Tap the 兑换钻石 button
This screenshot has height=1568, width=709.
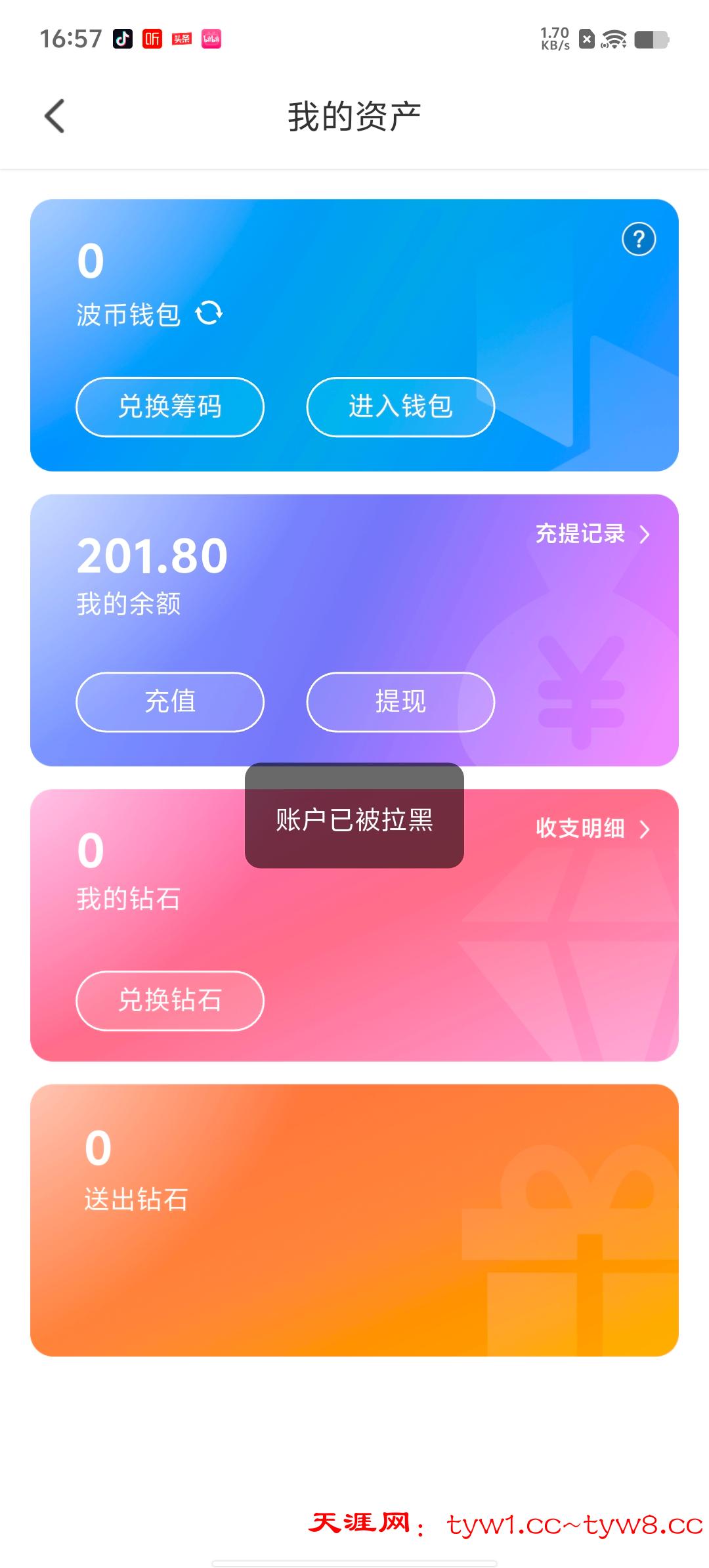[x=170, y=1001]
